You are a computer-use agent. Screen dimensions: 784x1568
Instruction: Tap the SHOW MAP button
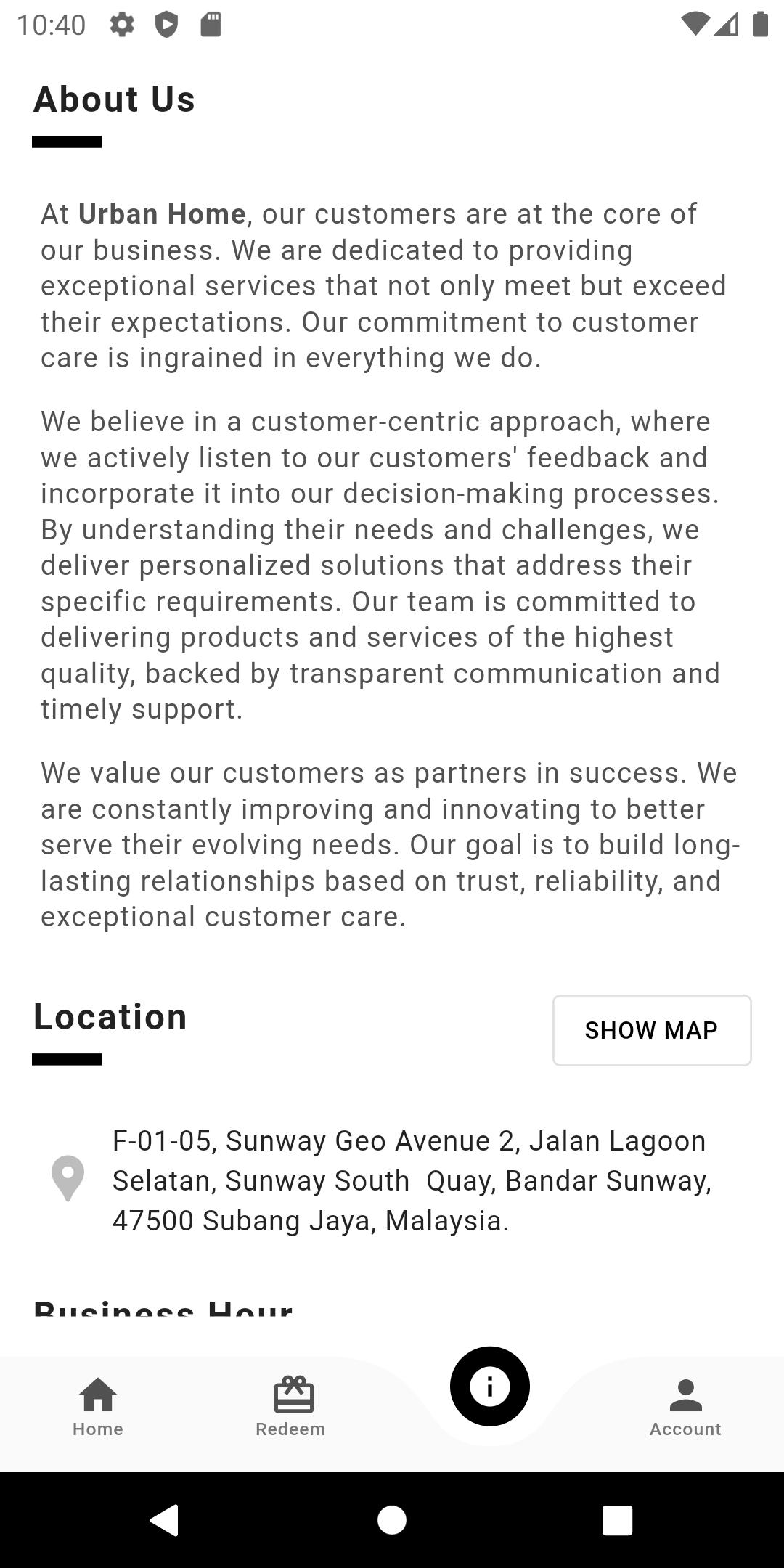click(x=652, y=1030)
